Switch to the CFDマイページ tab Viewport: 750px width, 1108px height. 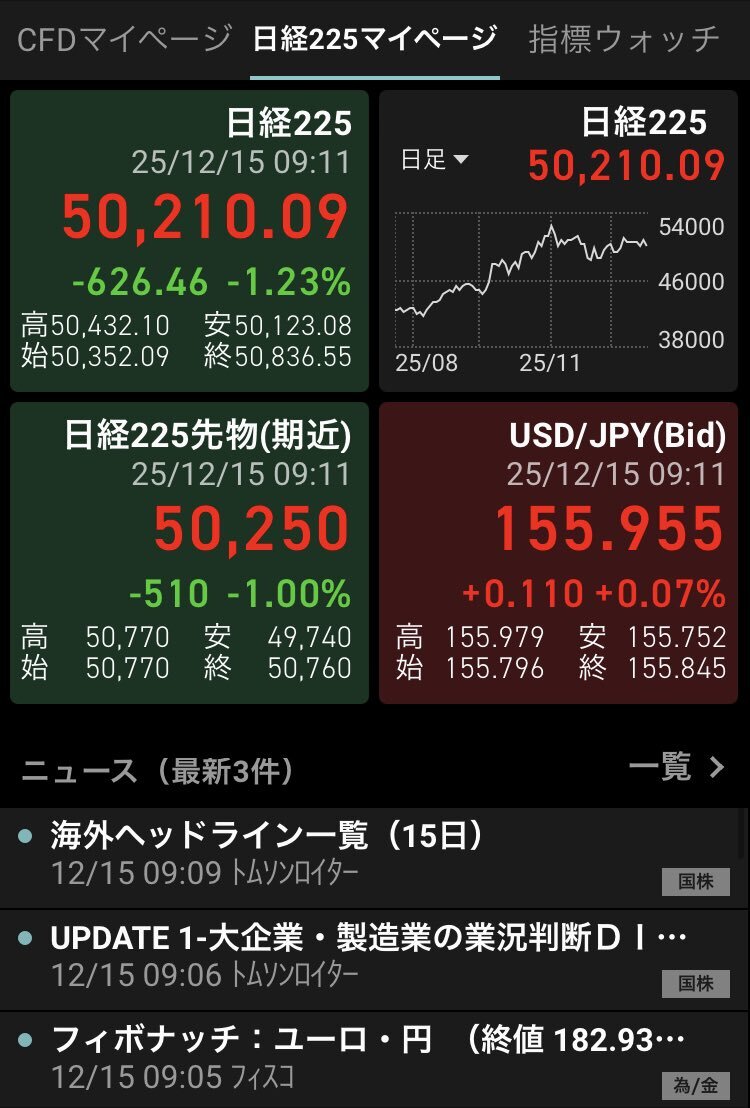124,40
